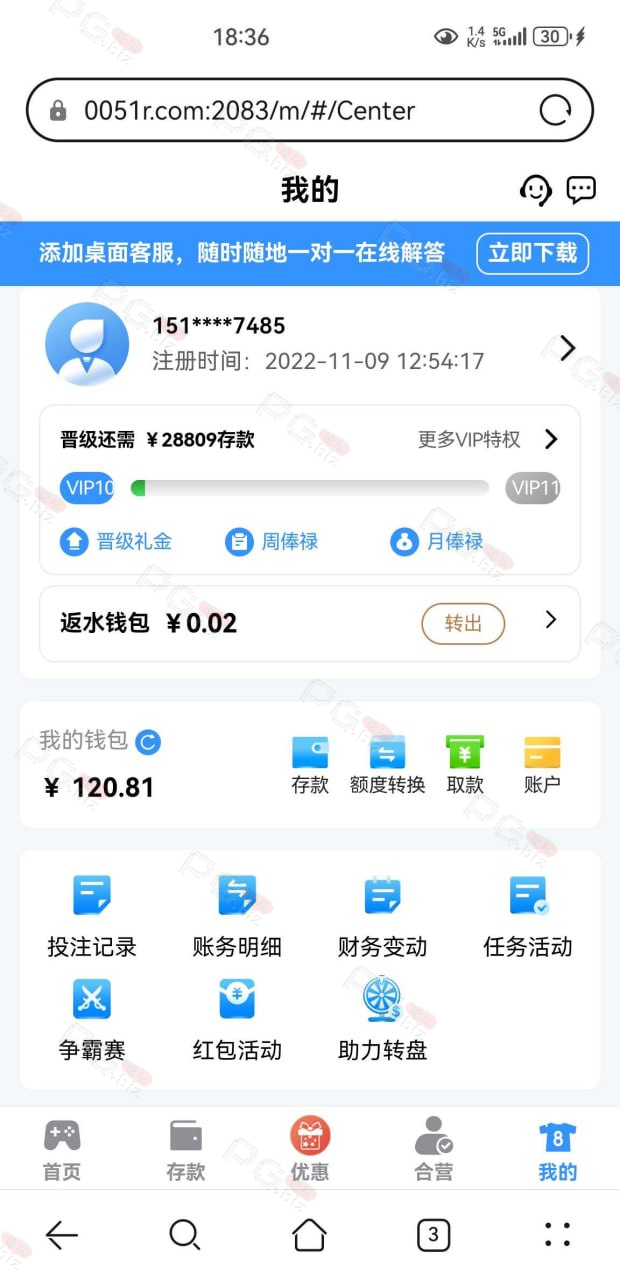
Task: Open 账户 account settings
Action: click(542, 766)
